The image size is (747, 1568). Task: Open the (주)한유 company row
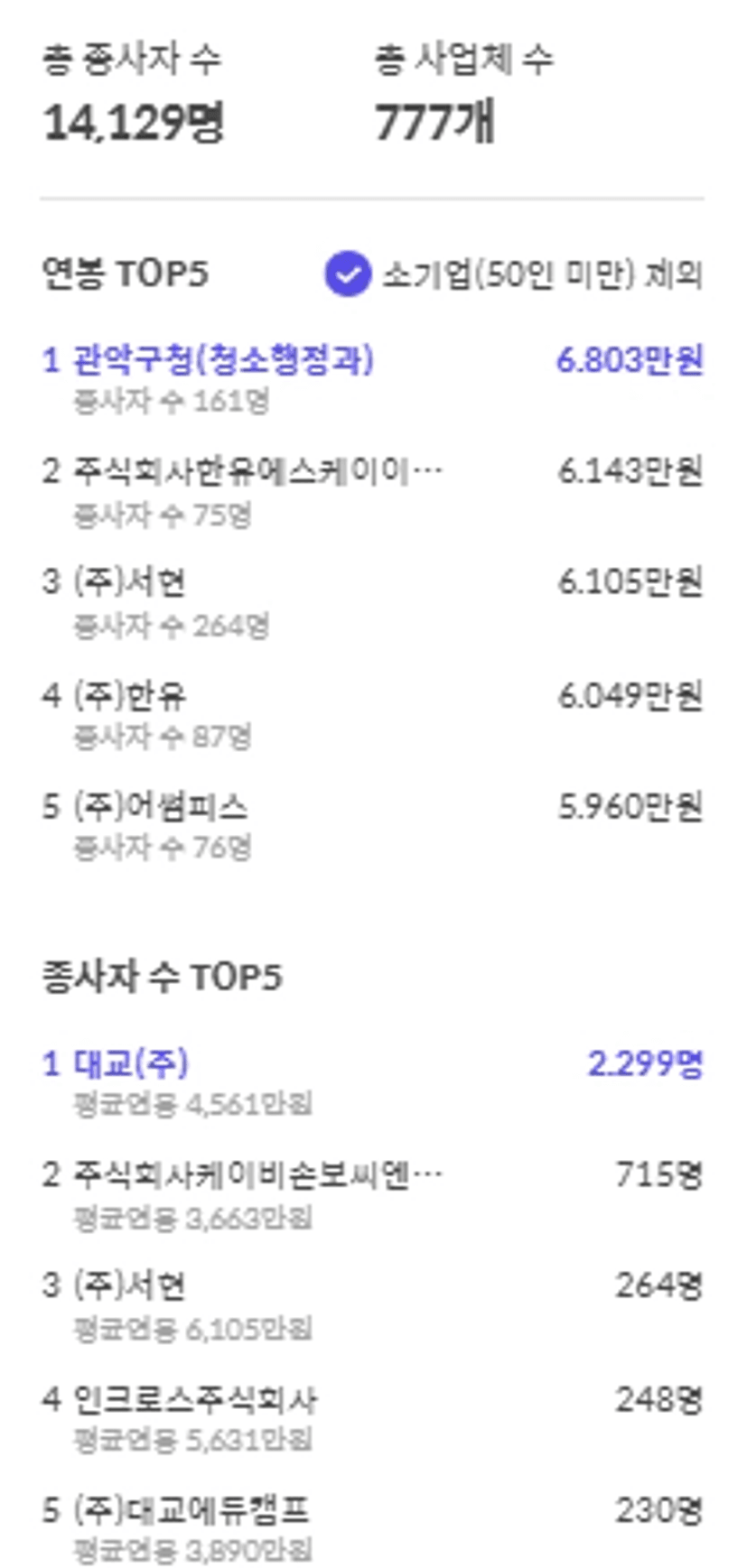pyautogui.click(x=372, y=715)
